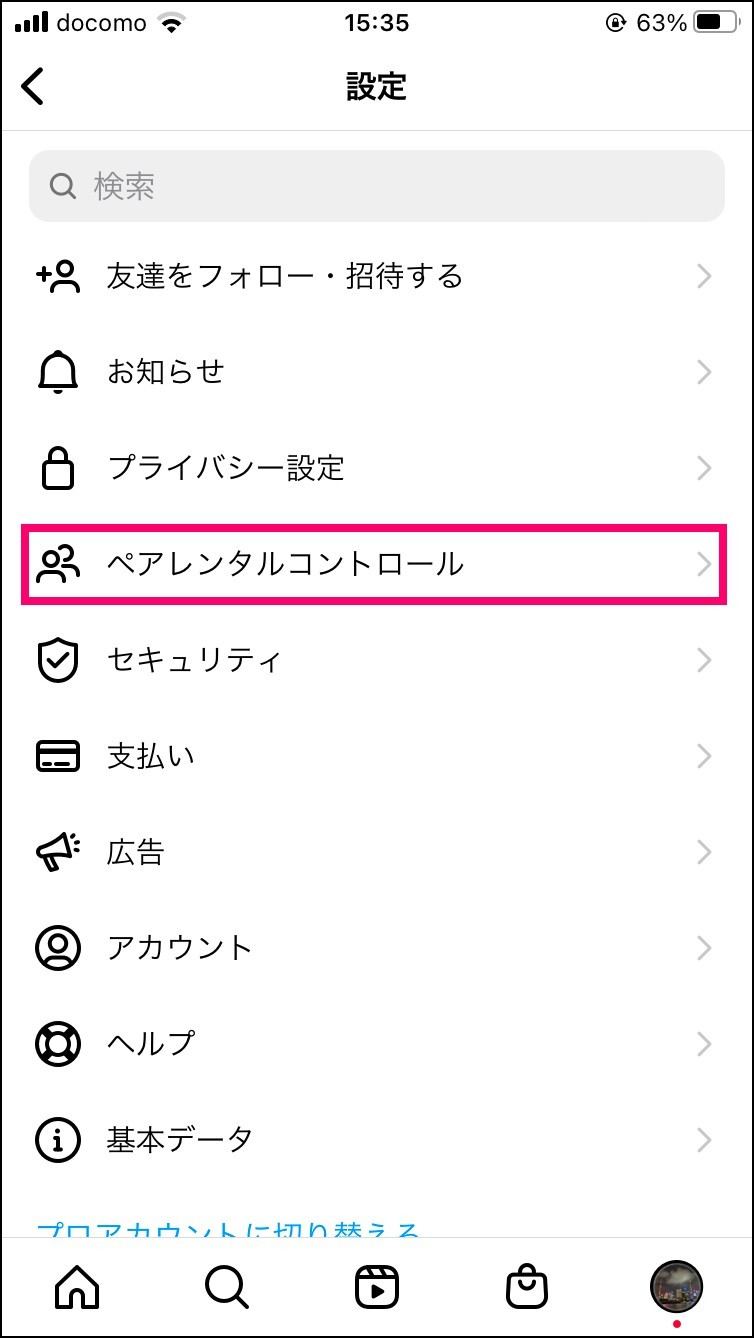Go back using the top-left arrow
The height and width of the screenshot is (1338, 754).
pyautogui.click(x=33, y=86)
